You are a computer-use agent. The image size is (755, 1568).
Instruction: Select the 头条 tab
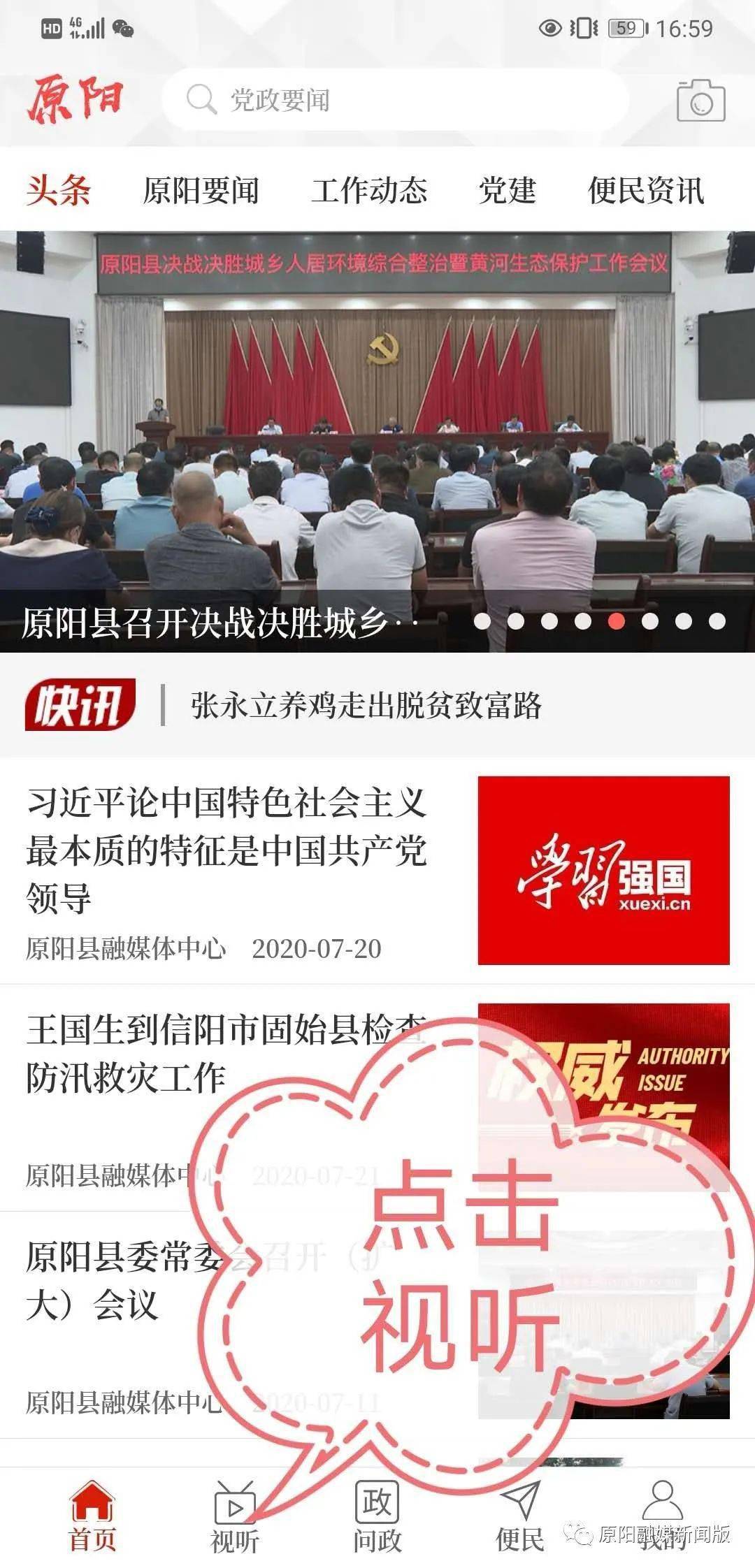pos(59,191)
